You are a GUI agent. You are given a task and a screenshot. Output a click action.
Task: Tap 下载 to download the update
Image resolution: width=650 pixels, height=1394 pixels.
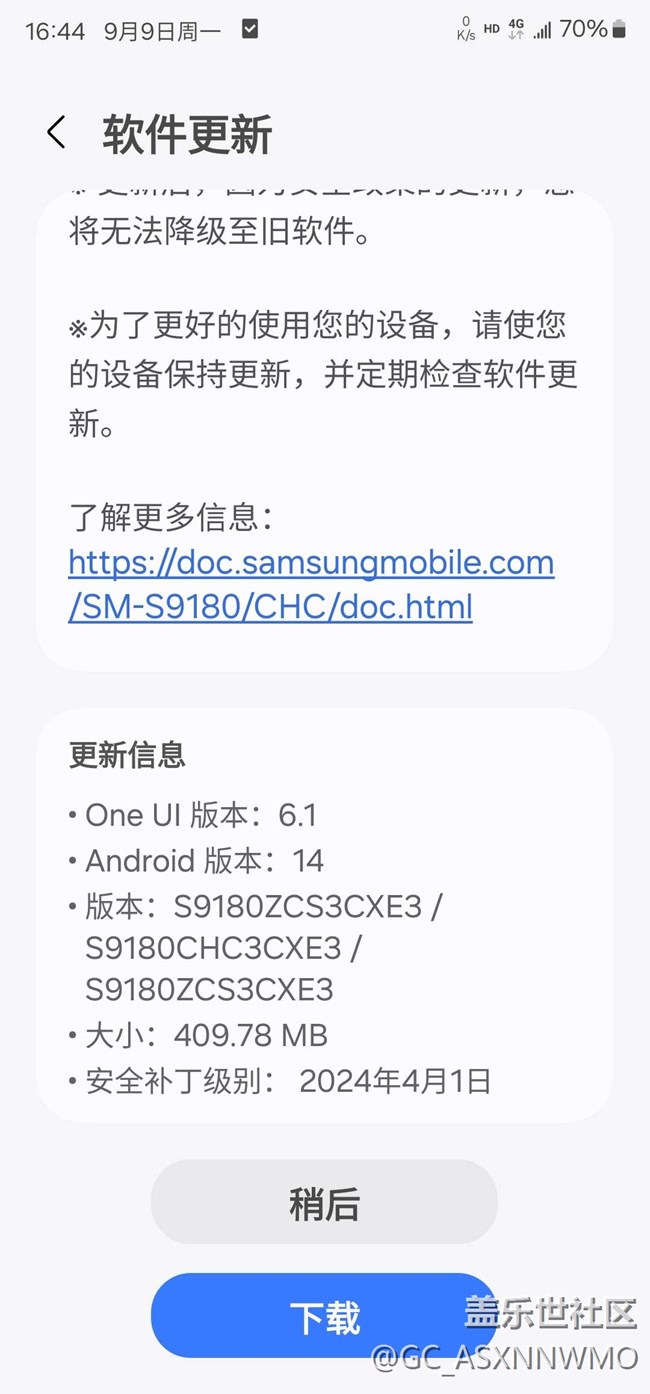[x=324, y=1316]
